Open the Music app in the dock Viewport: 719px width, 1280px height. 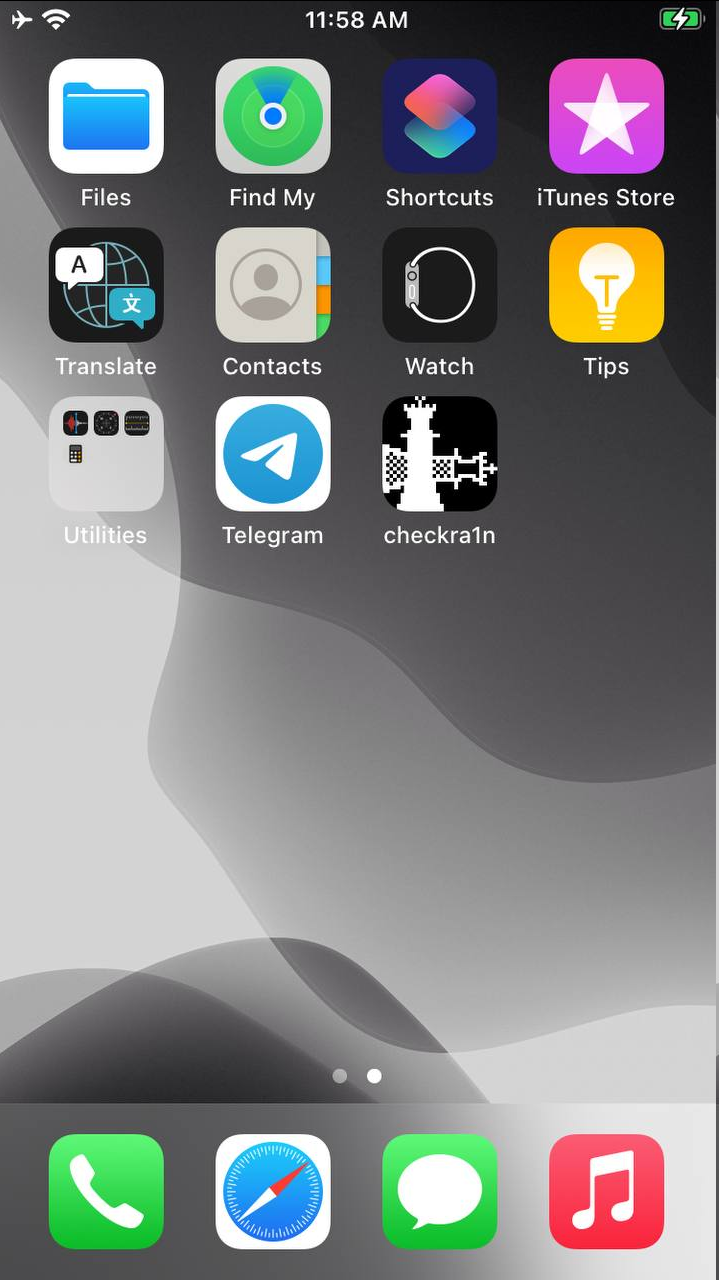[606, 1191]
